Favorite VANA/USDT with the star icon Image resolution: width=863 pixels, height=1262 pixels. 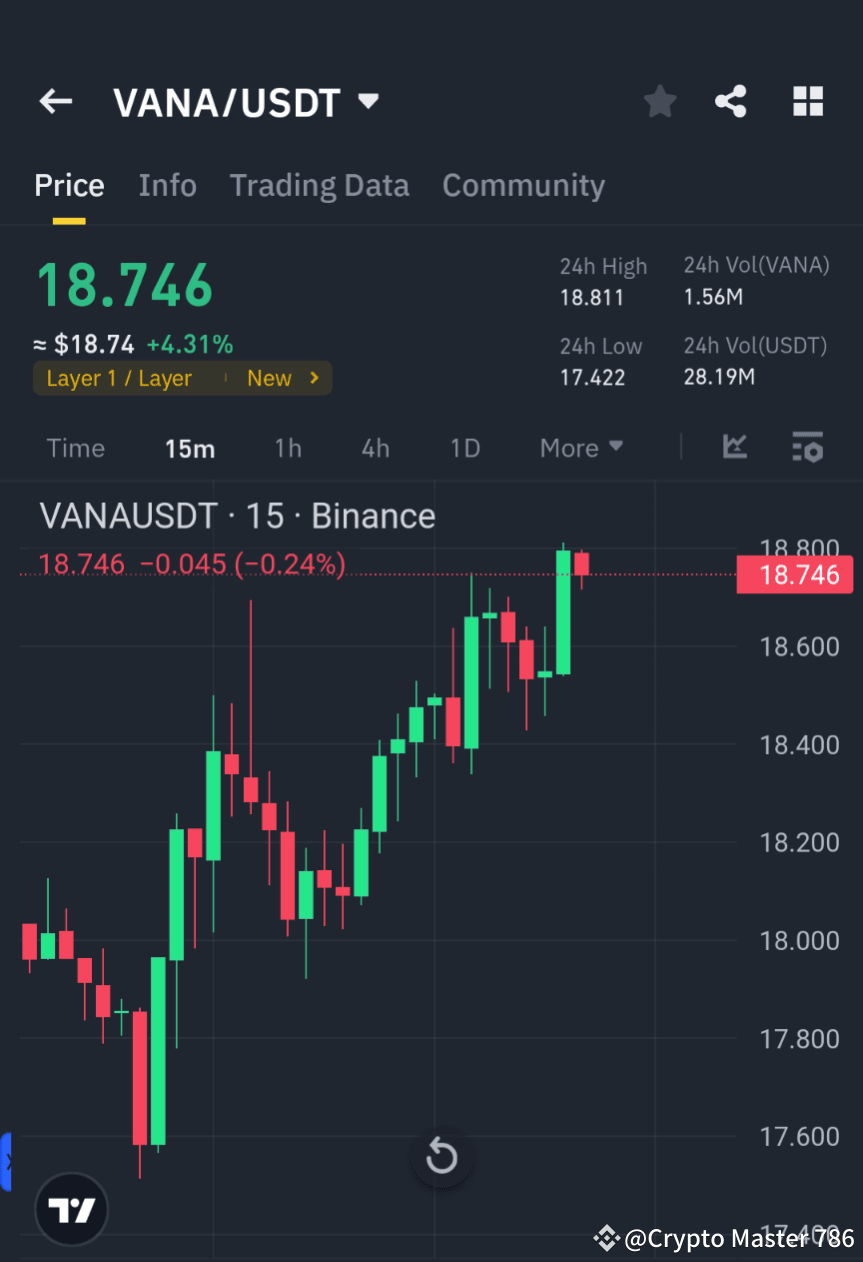(x=659, y=101)
